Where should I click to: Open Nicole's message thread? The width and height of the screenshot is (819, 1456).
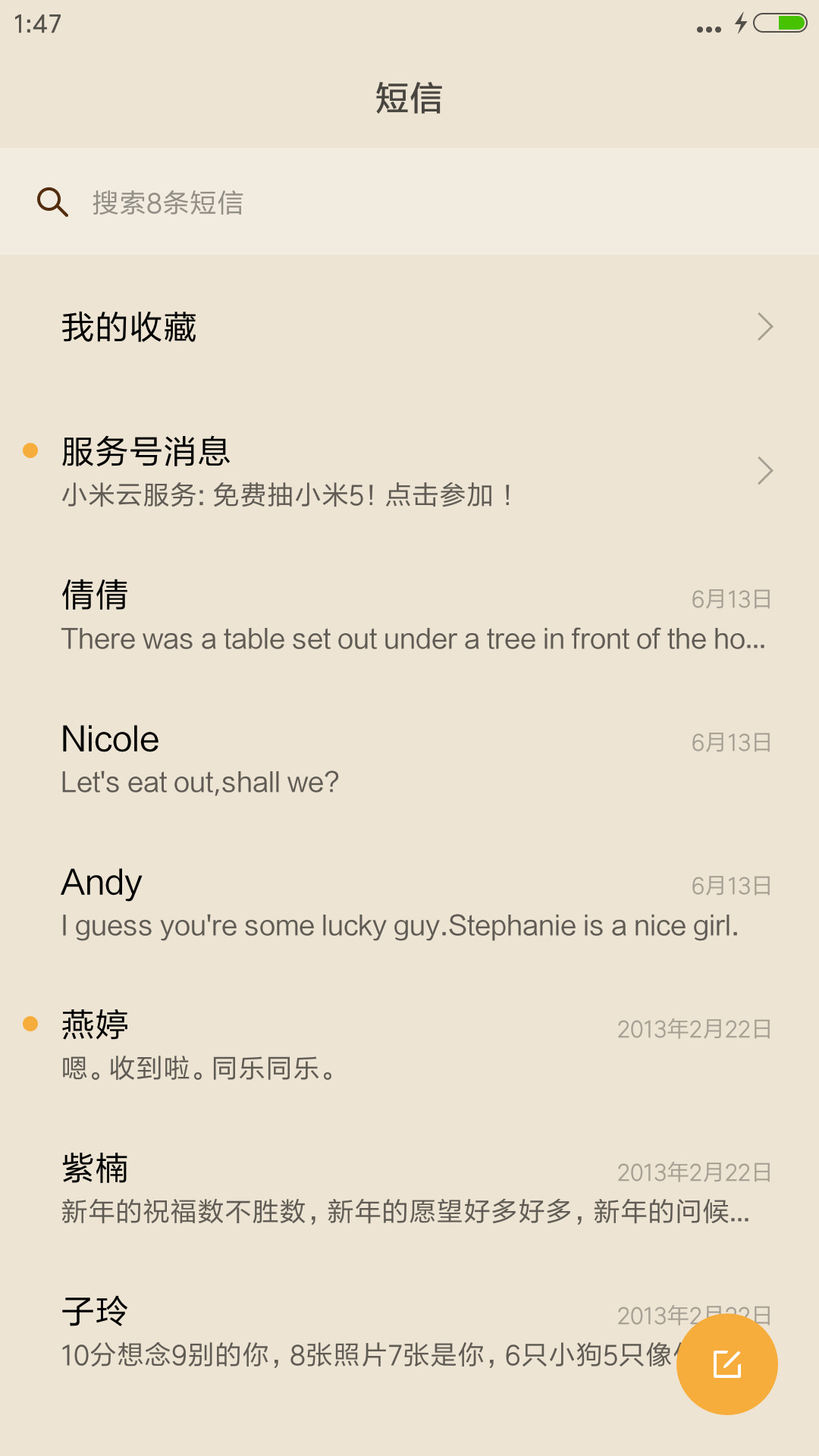(x=409, y=758)
